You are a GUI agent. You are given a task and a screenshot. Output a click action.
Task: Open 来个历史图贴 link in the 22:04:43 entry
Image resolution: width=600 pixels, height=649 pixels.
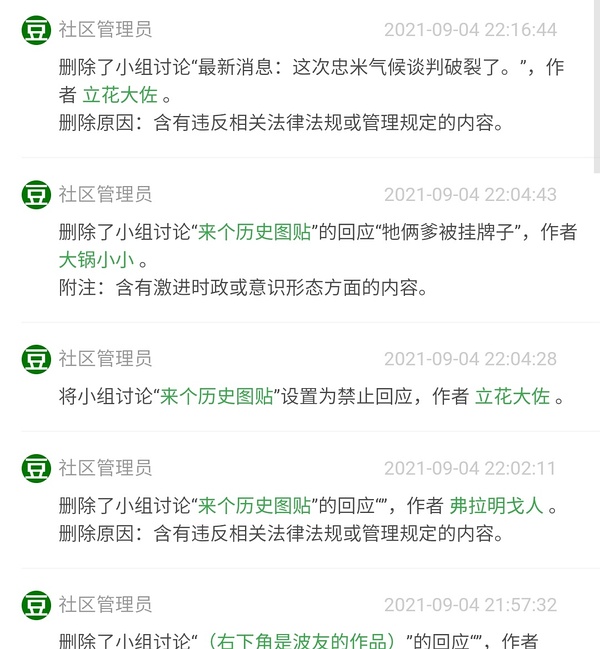pyautogui.click(x=254, y=232)
